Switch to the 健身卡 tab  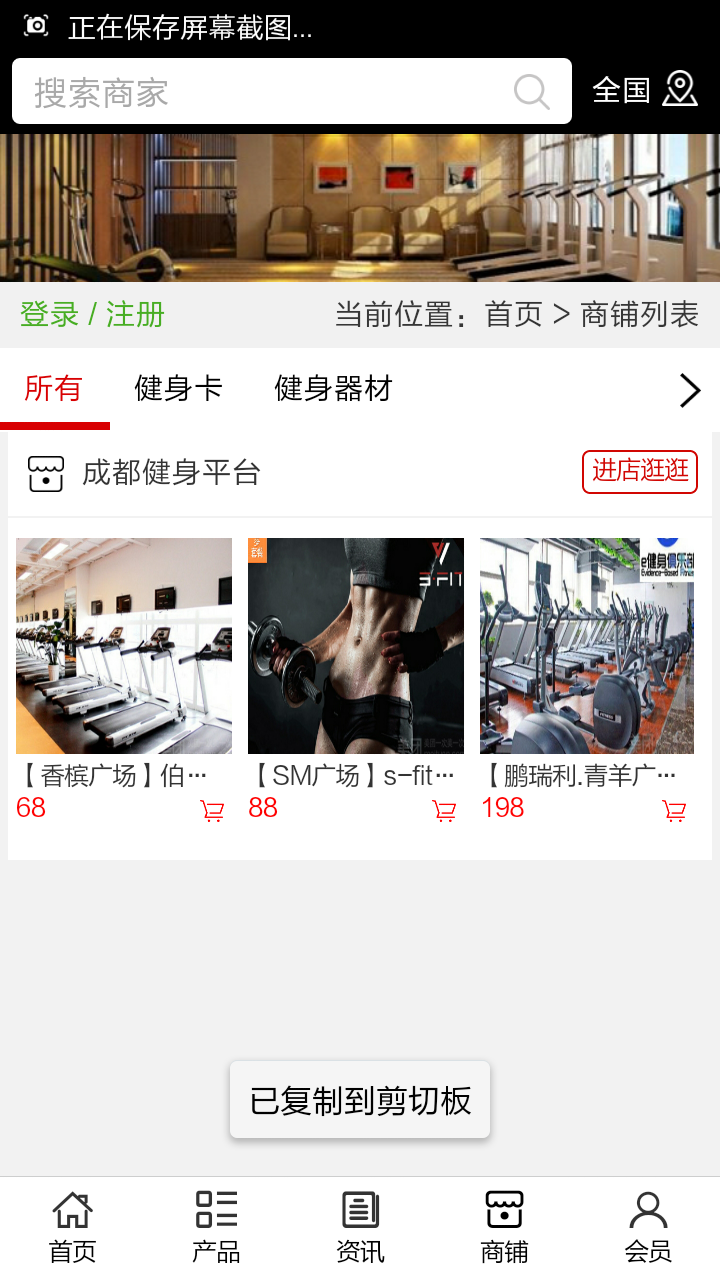(178, 389)
